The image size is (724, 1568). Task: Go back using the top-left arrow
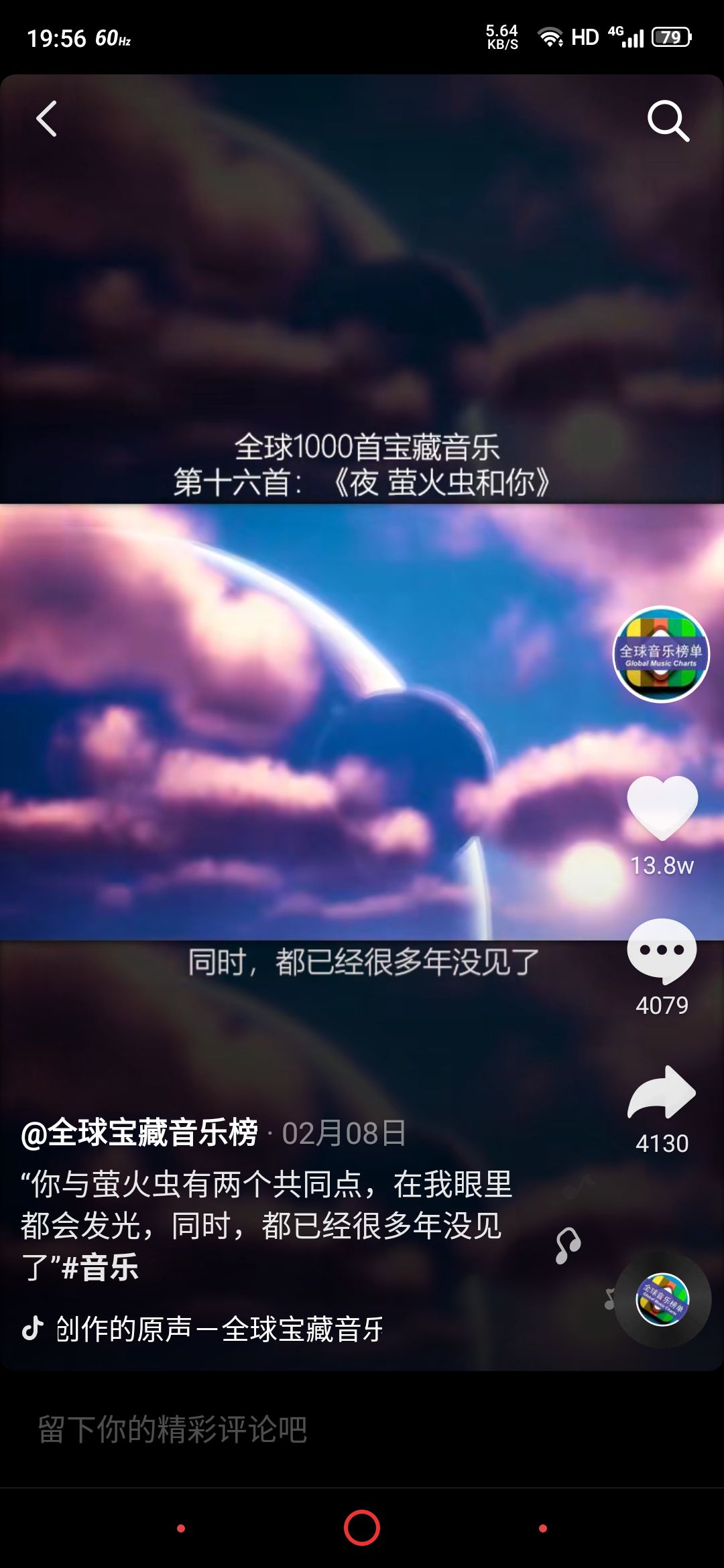pyautogui.click(x=46, y=119)
